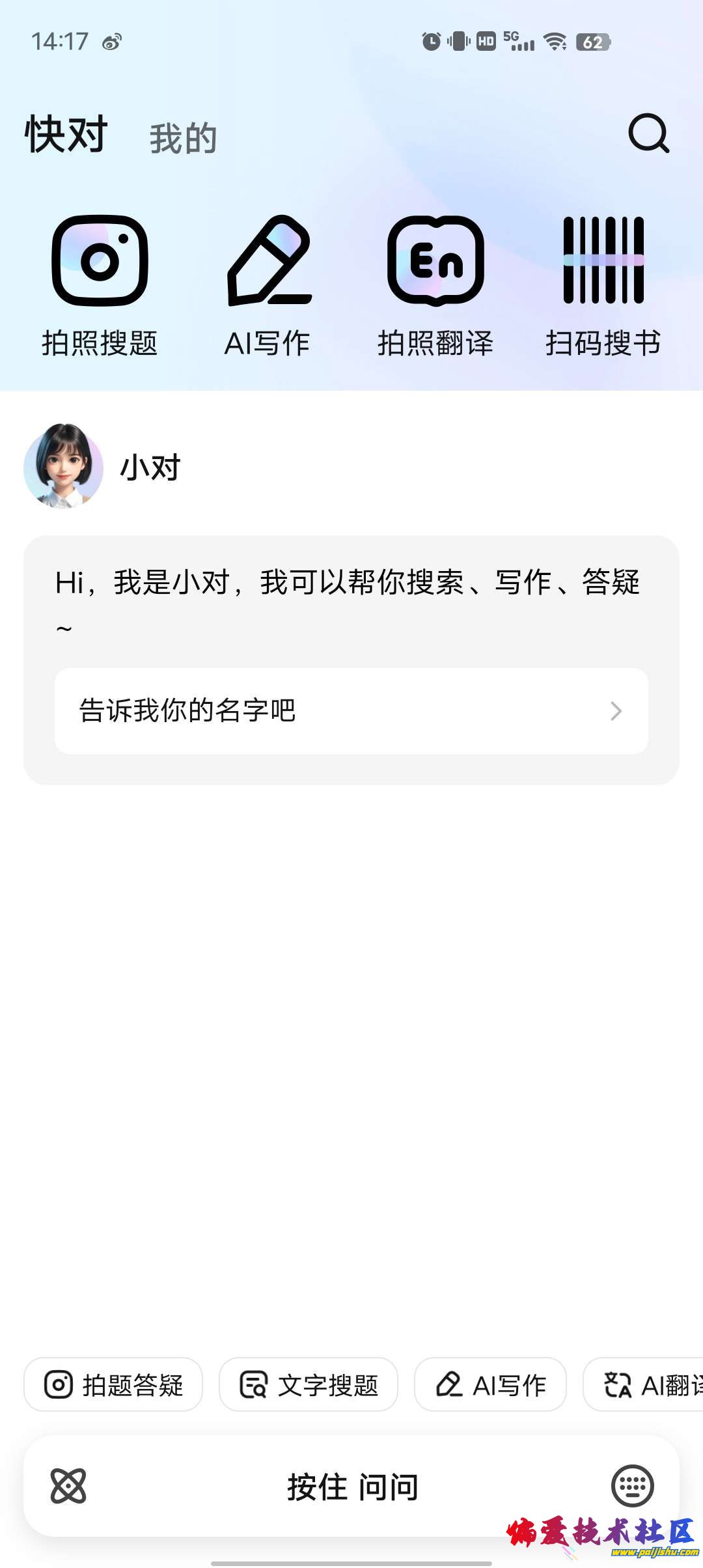The width and height of the screenshot is (703, 1568).
Task: Tap the atom icon in input bar
Action: click(x=68, y=1486)
